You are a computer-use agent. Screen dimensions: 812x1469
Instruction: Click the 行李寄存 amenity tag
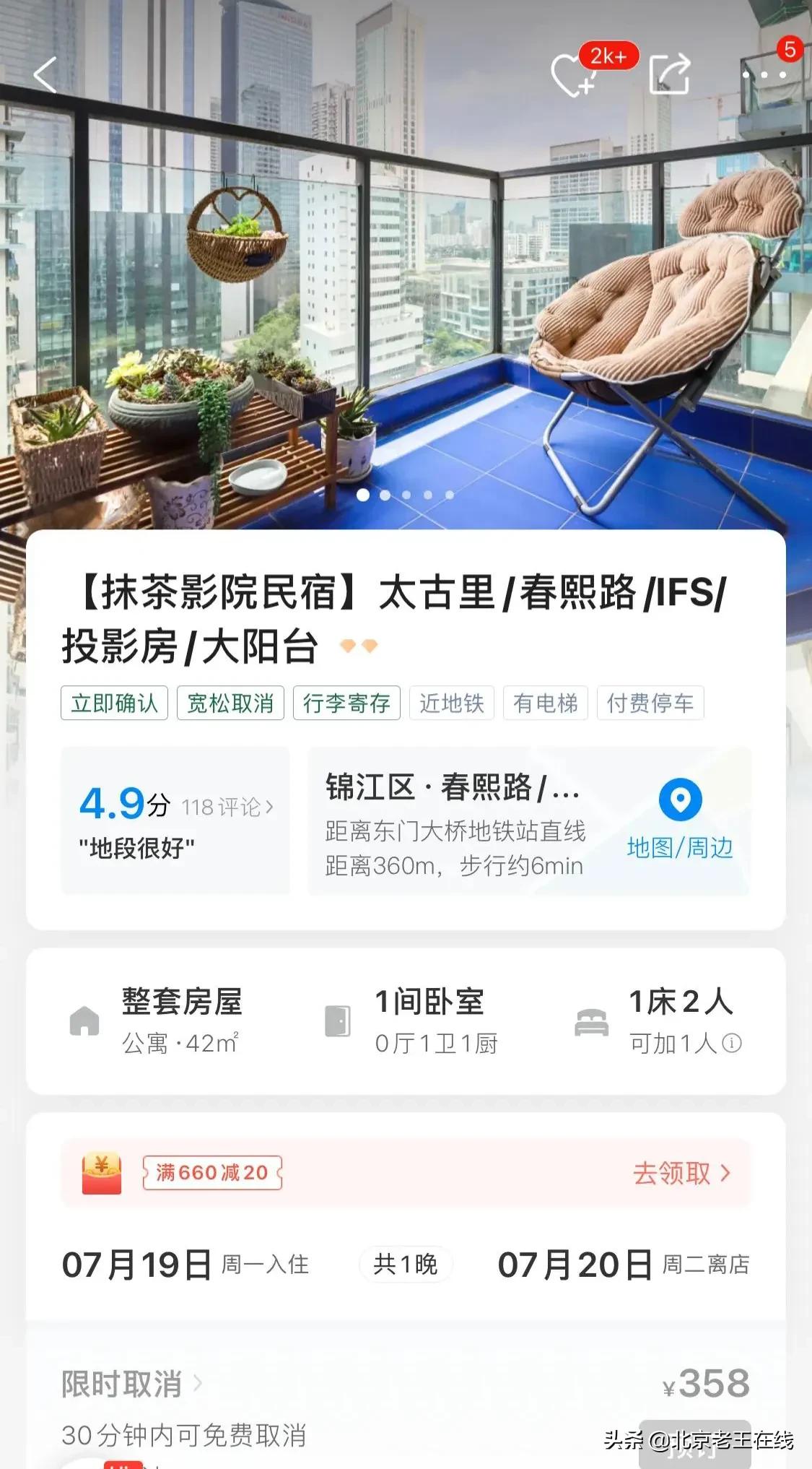click(x=346, y=703)
